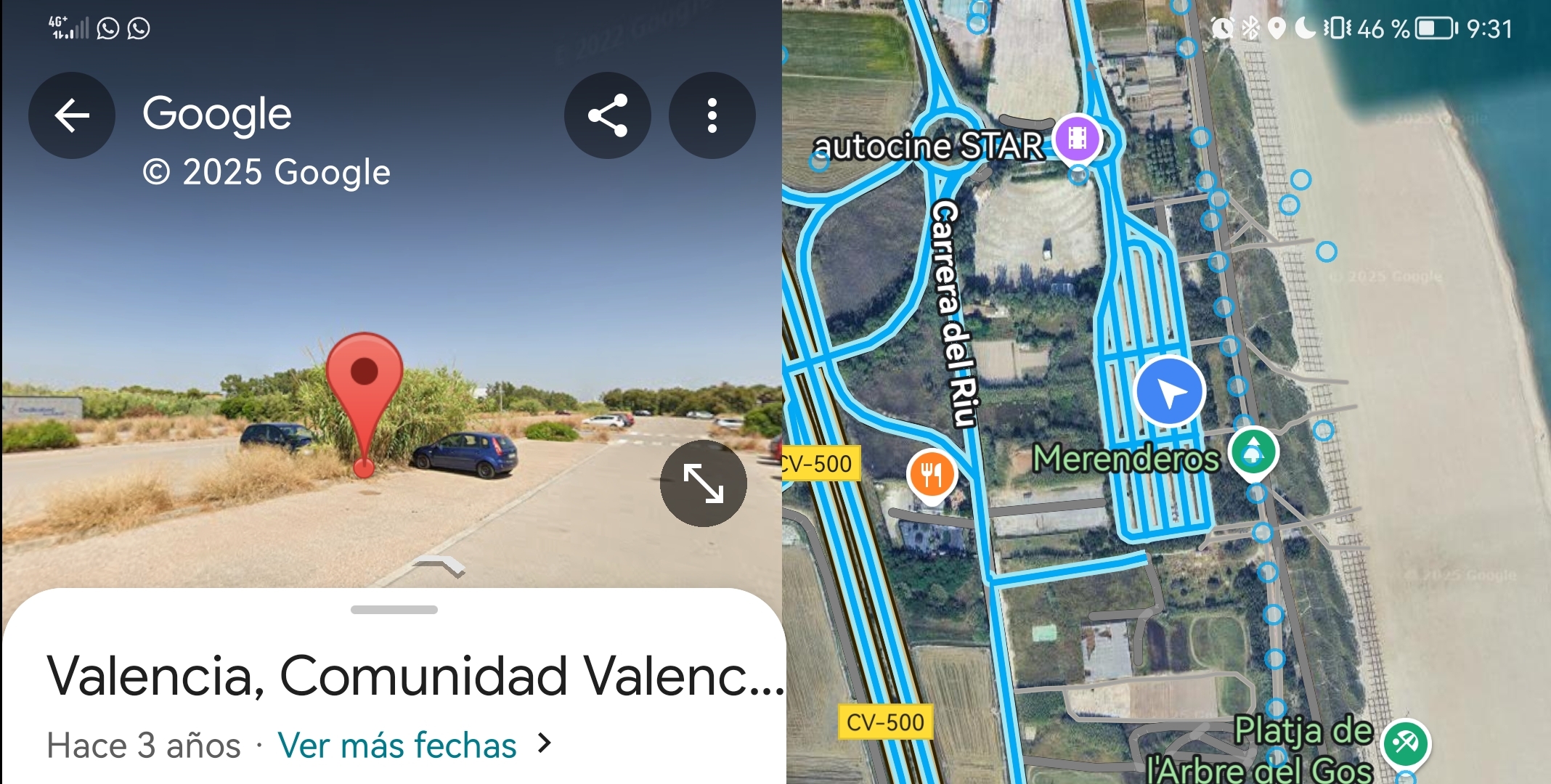Open the three-dot overflow menu

pyautogui.click(x=712, y=115)
